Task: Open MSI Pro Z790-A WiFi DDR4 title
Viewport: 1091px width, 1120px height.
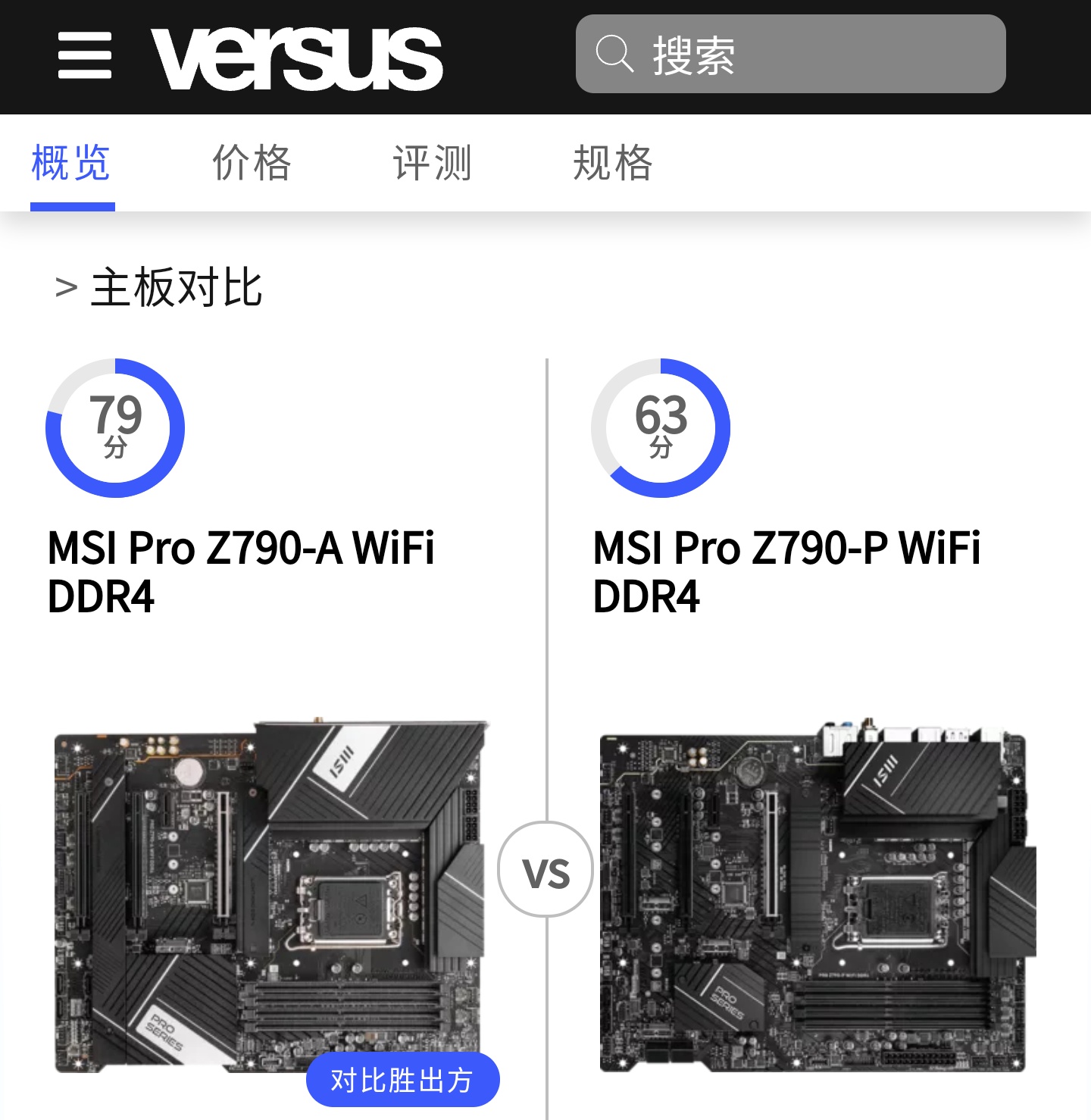Action: pos(241,571)
